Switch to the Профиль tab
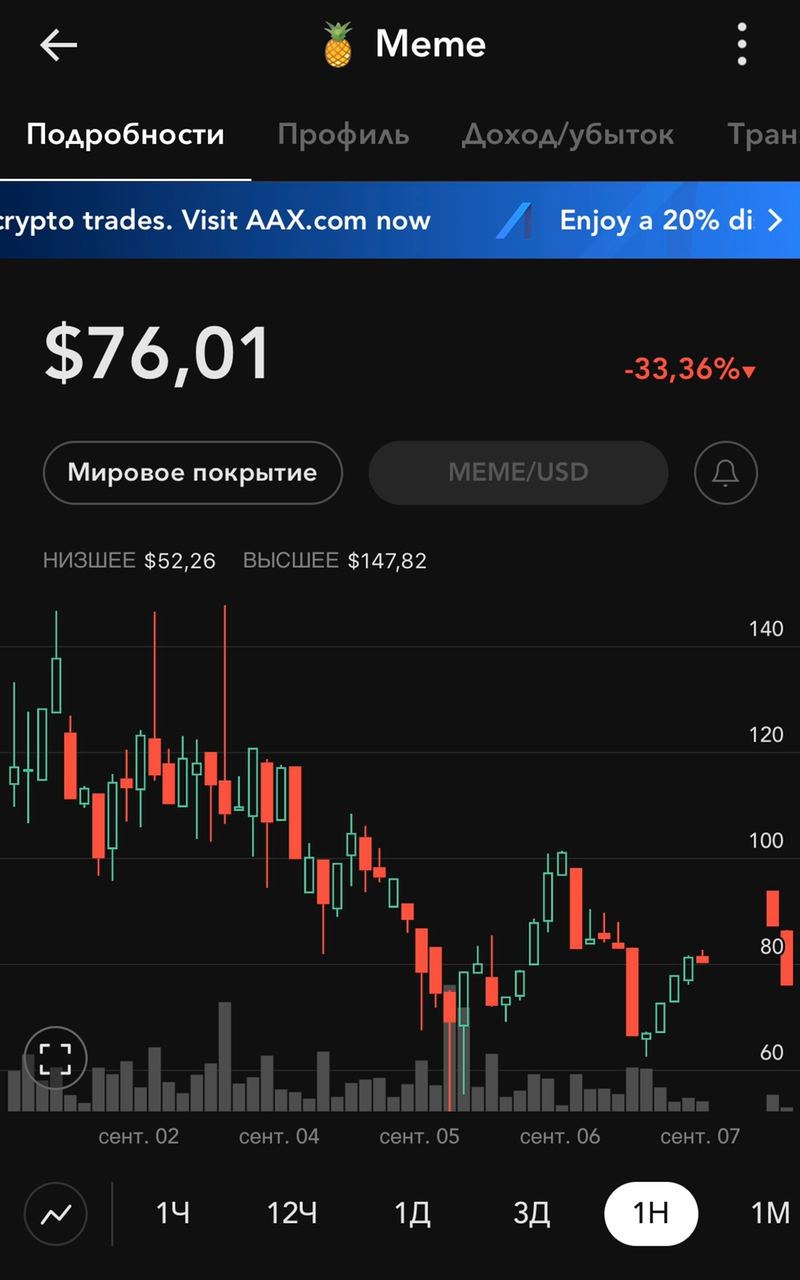 point(343,134)
